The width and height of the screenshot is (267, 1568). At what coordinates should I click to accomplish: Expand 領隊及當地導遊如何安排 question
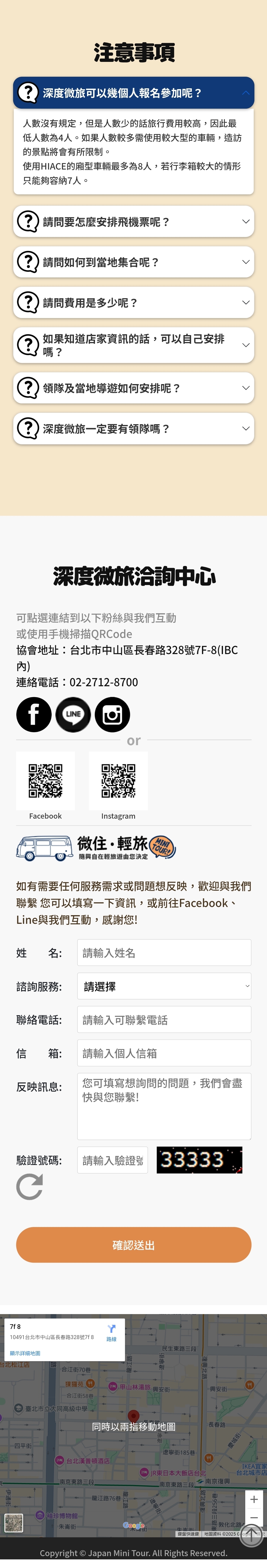click(133, 388)
